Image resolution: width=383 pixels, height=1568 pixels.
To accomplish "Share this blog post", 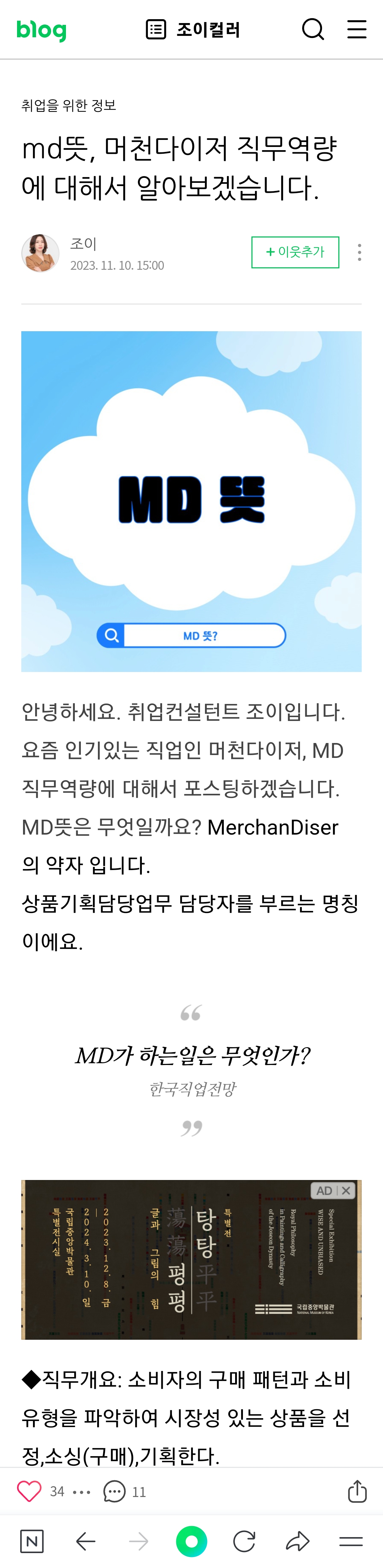I will point(357,1491).
